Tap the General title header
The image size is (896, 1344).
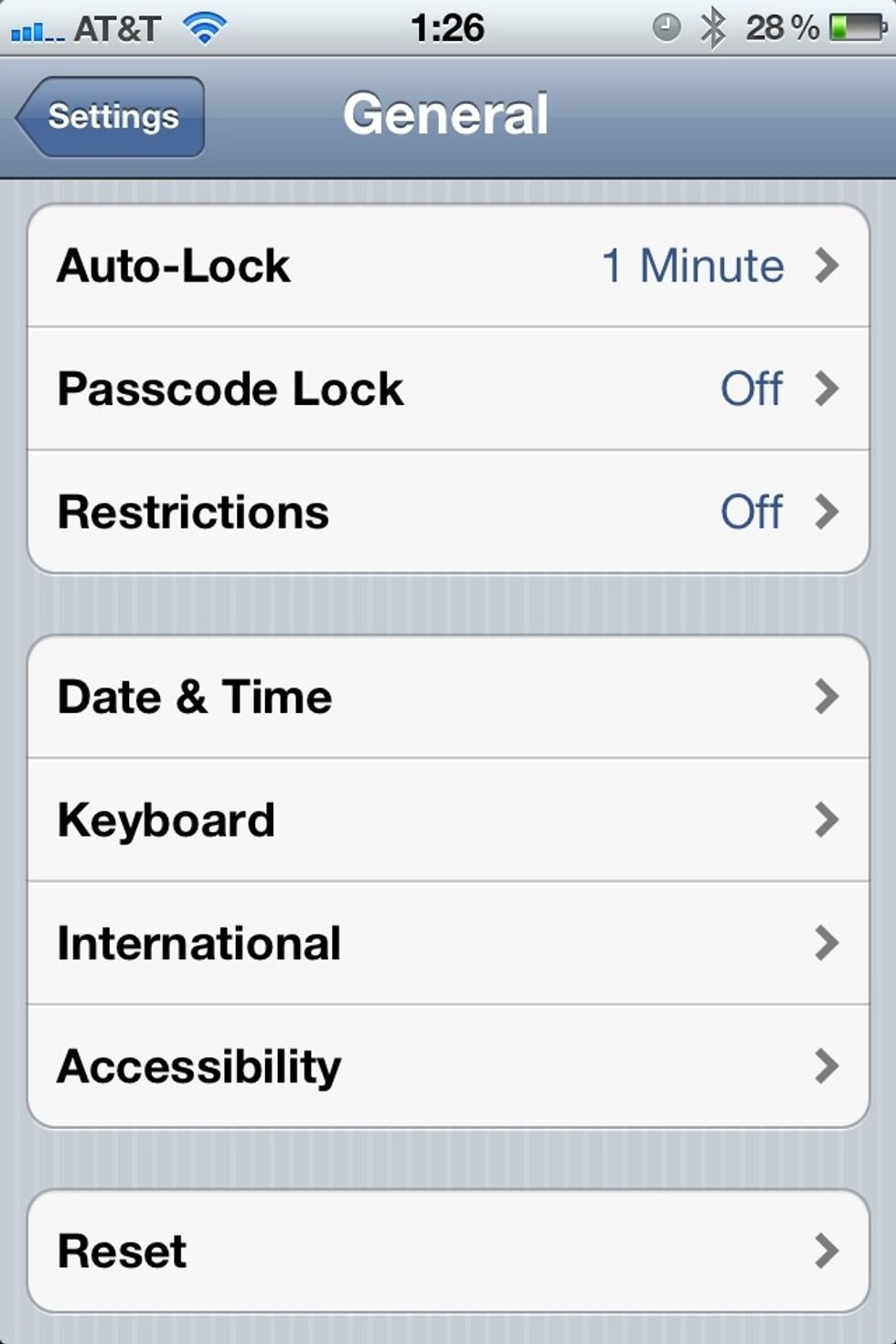coord(446,112)
